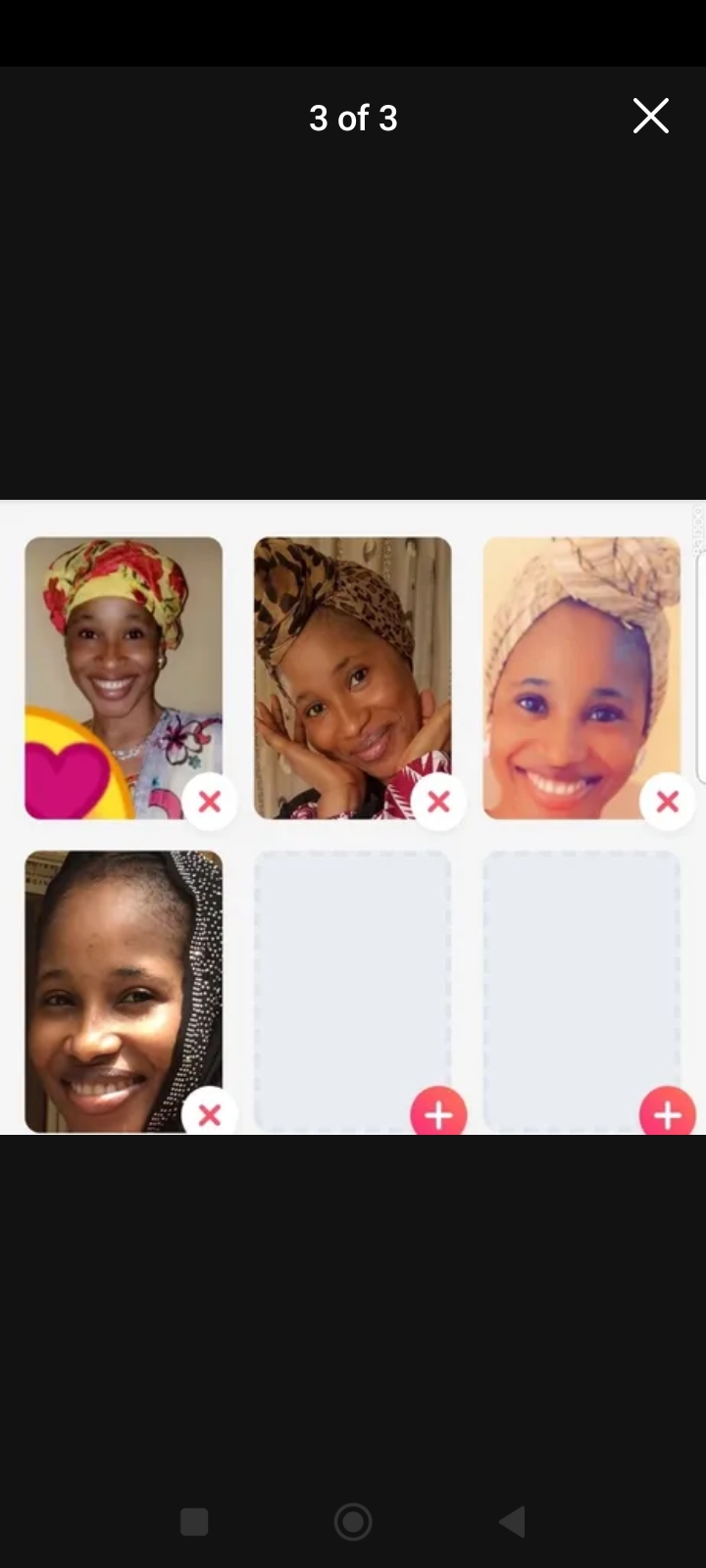Screen dimensions: 706x1568
Task: Go to the home screen
Action: click(353, 1522)
